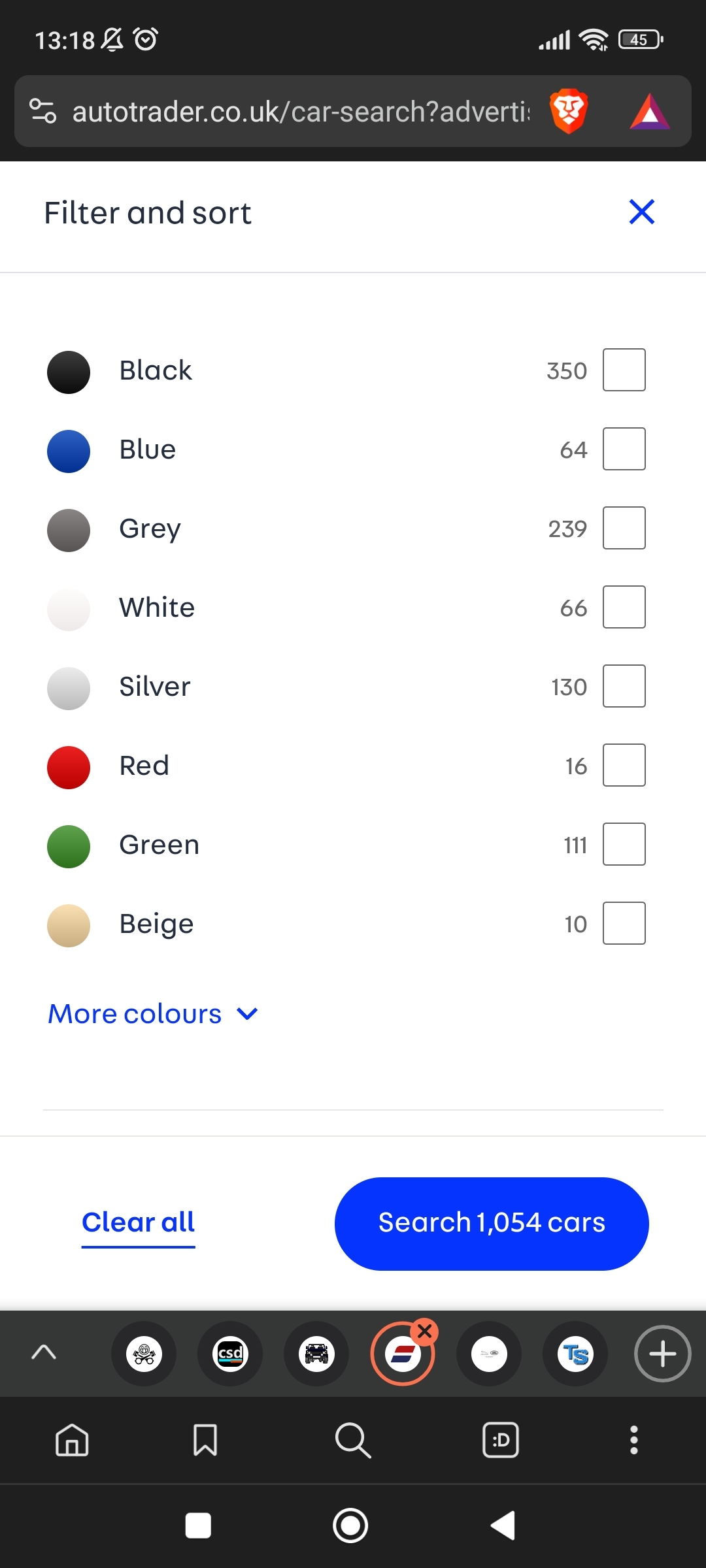Tap Clear all filters link

[138, 1222]
